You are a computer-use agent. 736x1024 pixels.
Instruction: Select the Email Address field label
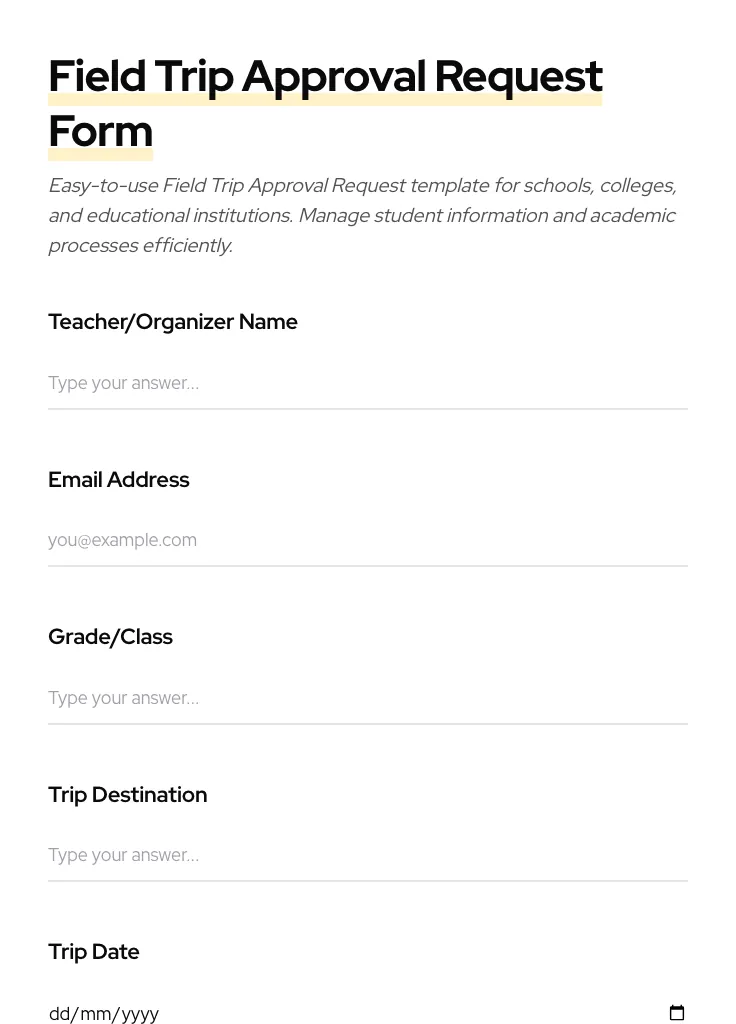(x=118, y=479)
